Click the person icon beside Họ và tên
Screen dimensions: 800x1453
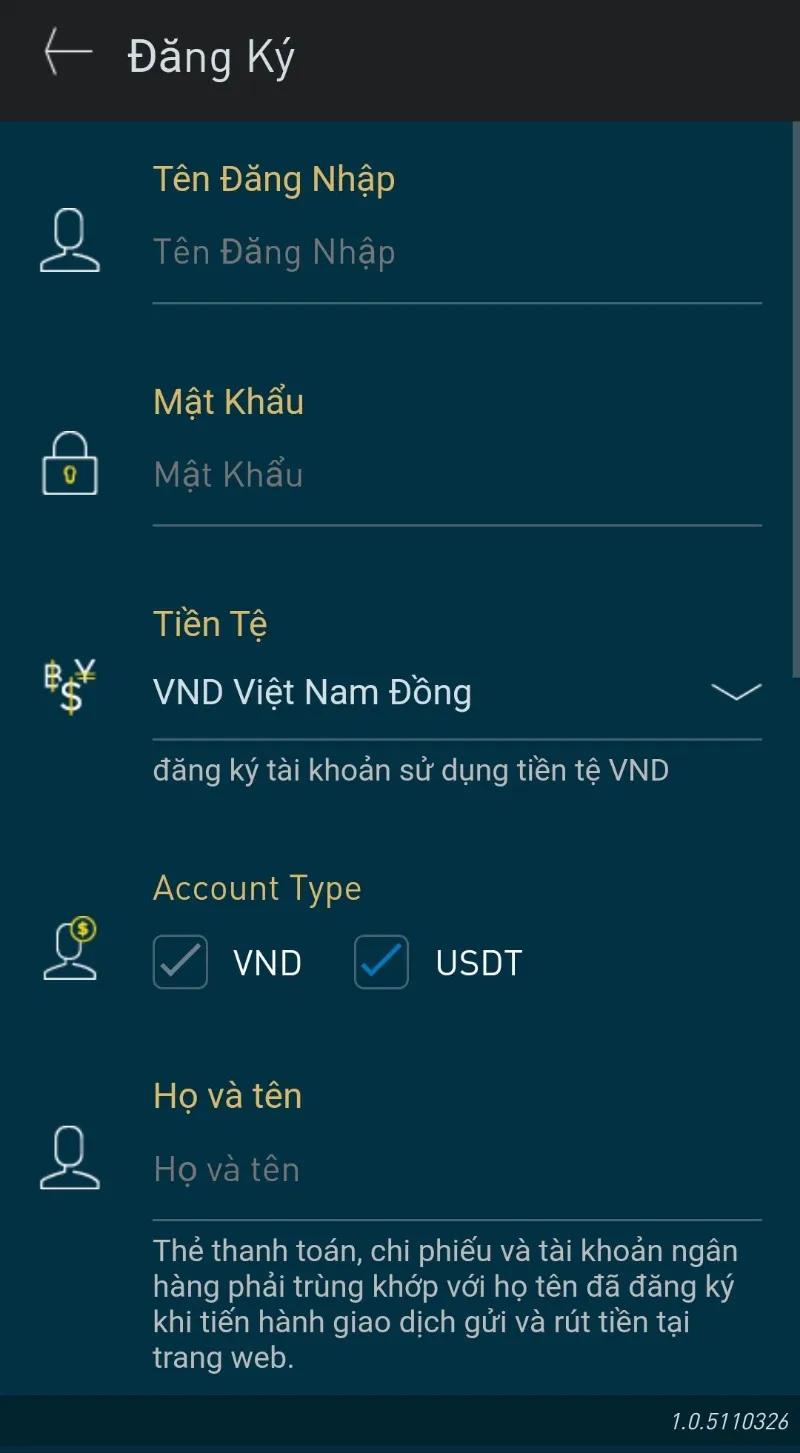69,1157
